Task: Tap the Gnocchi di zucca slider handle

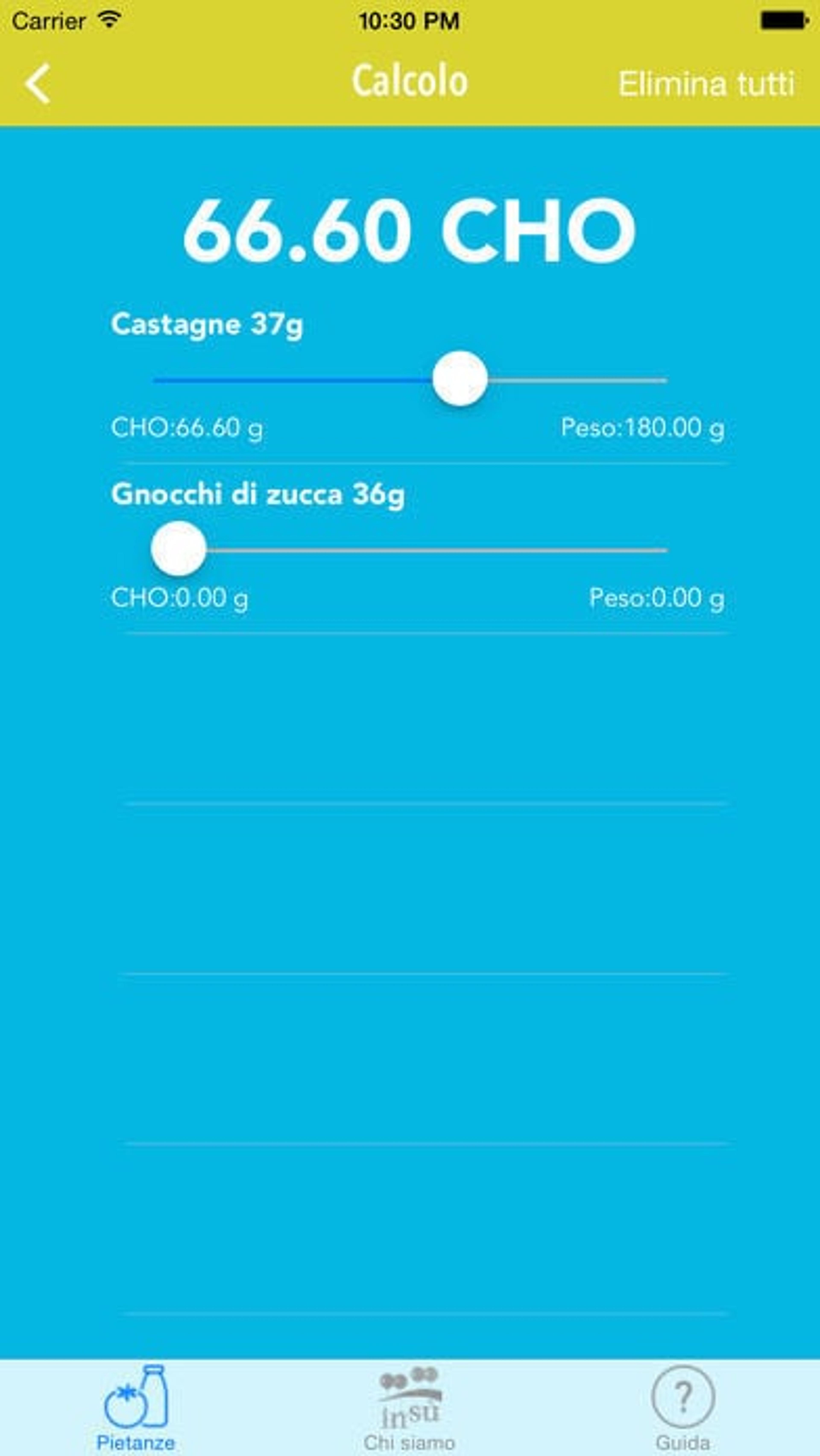Action: 179,548
